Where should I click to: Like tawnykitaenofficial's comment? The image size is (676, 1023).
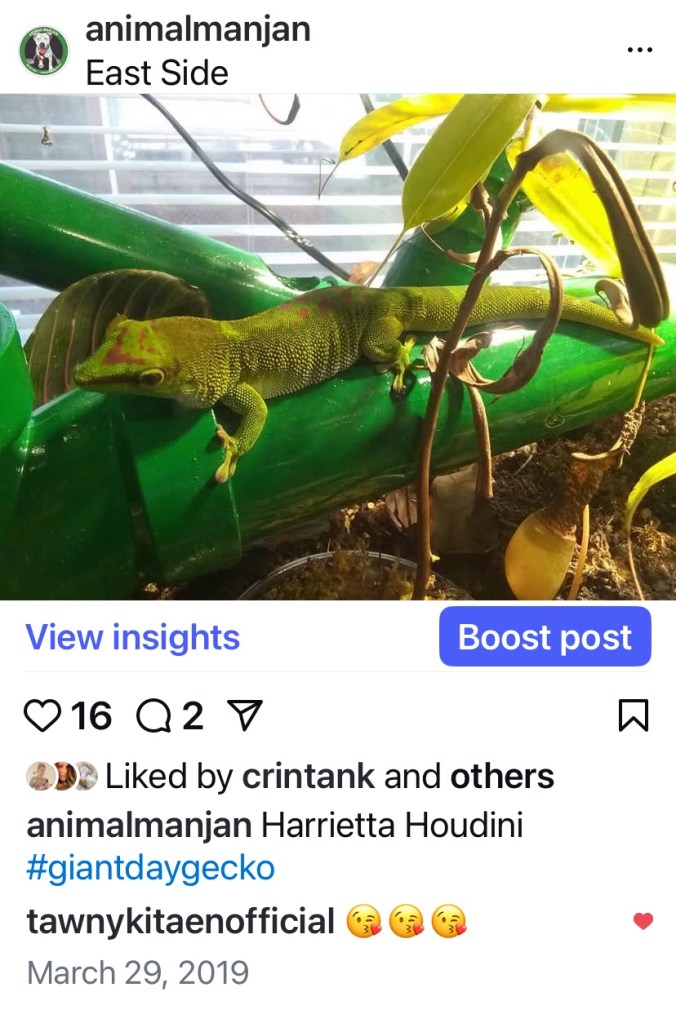pyautogui.click(x=643, y=921)
